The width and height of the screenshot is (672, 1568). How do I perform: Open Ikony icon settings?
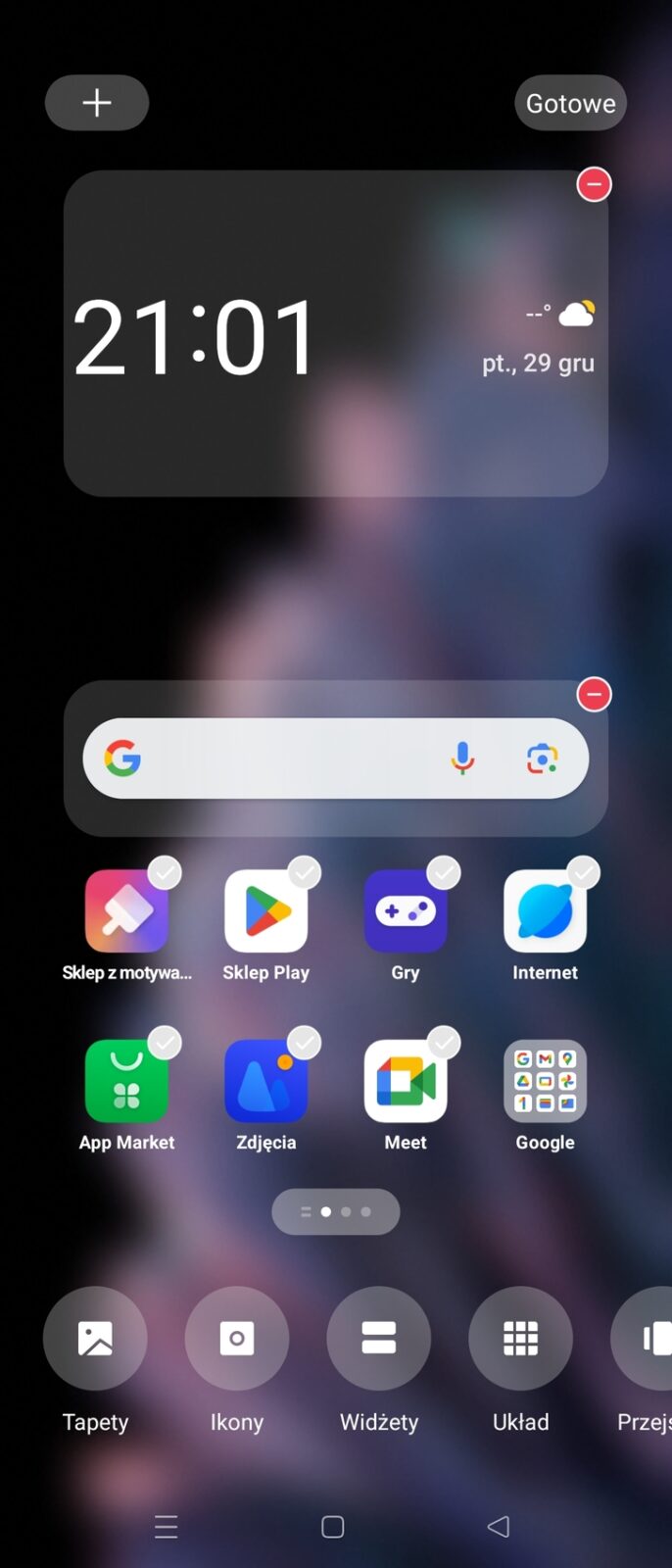pos(237,1339)
